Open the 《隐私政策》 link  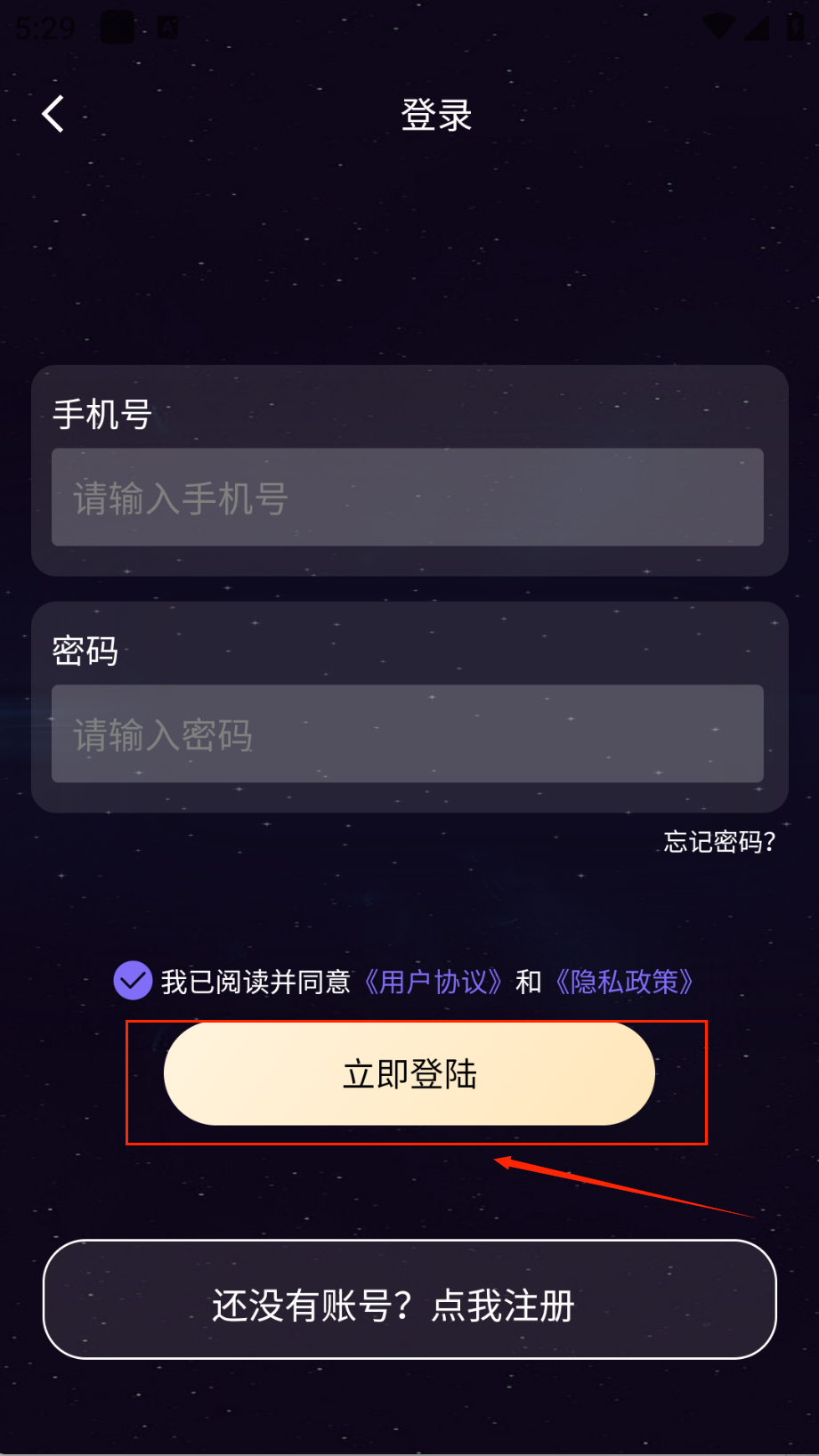(624, 982)
